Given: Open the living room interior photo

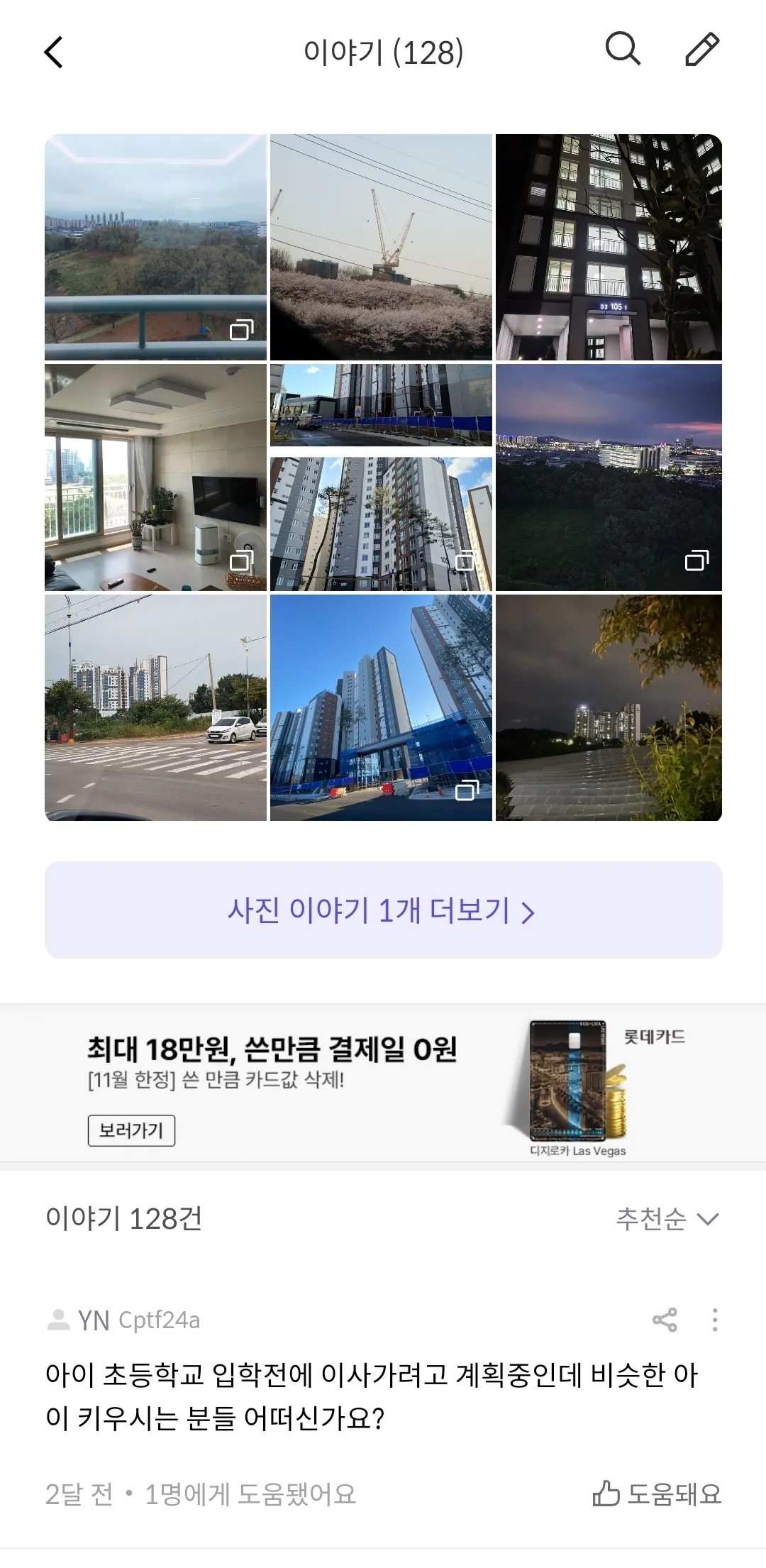Looking at the screenshot, I should pos(155,477).
